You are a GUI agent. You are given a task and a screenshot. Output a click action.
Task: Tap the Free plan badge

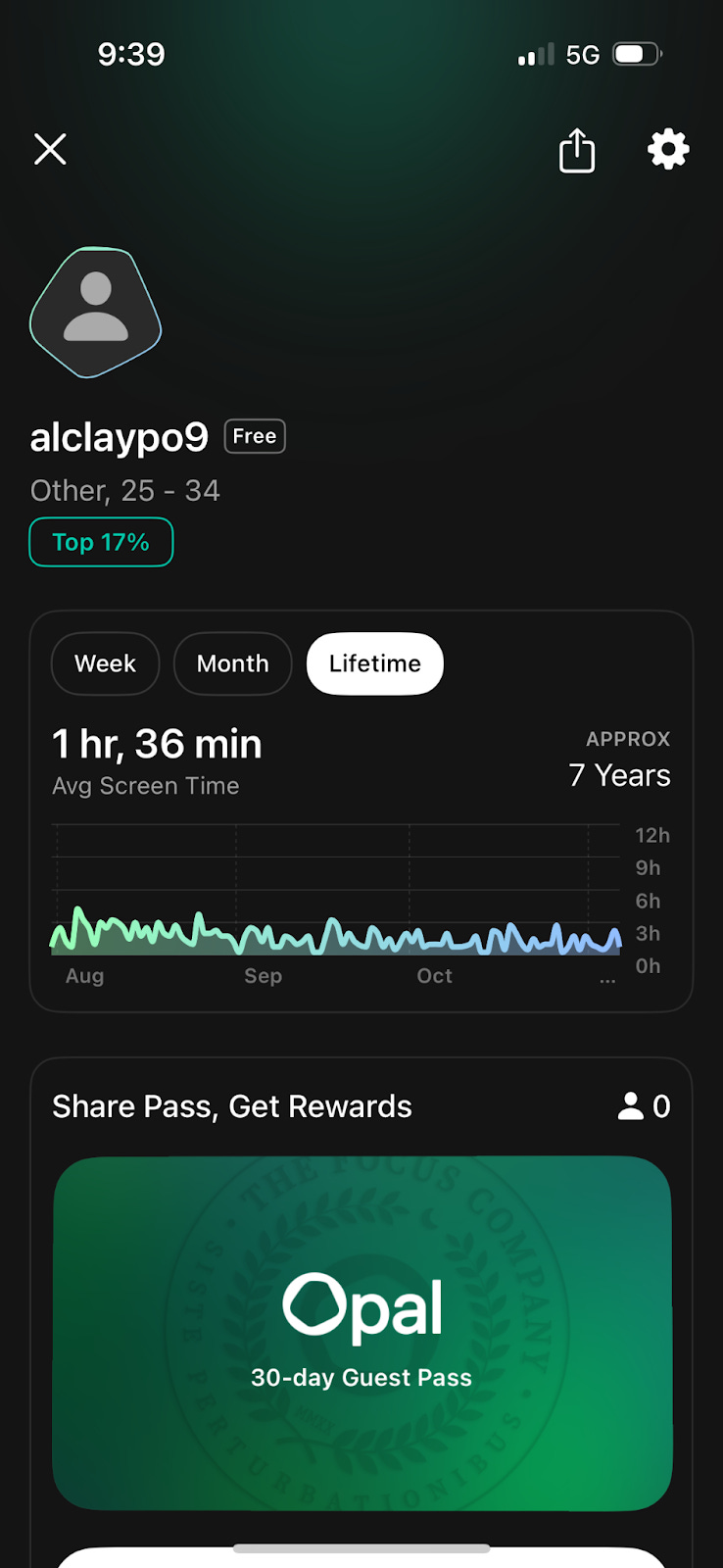tap(254, 436)
